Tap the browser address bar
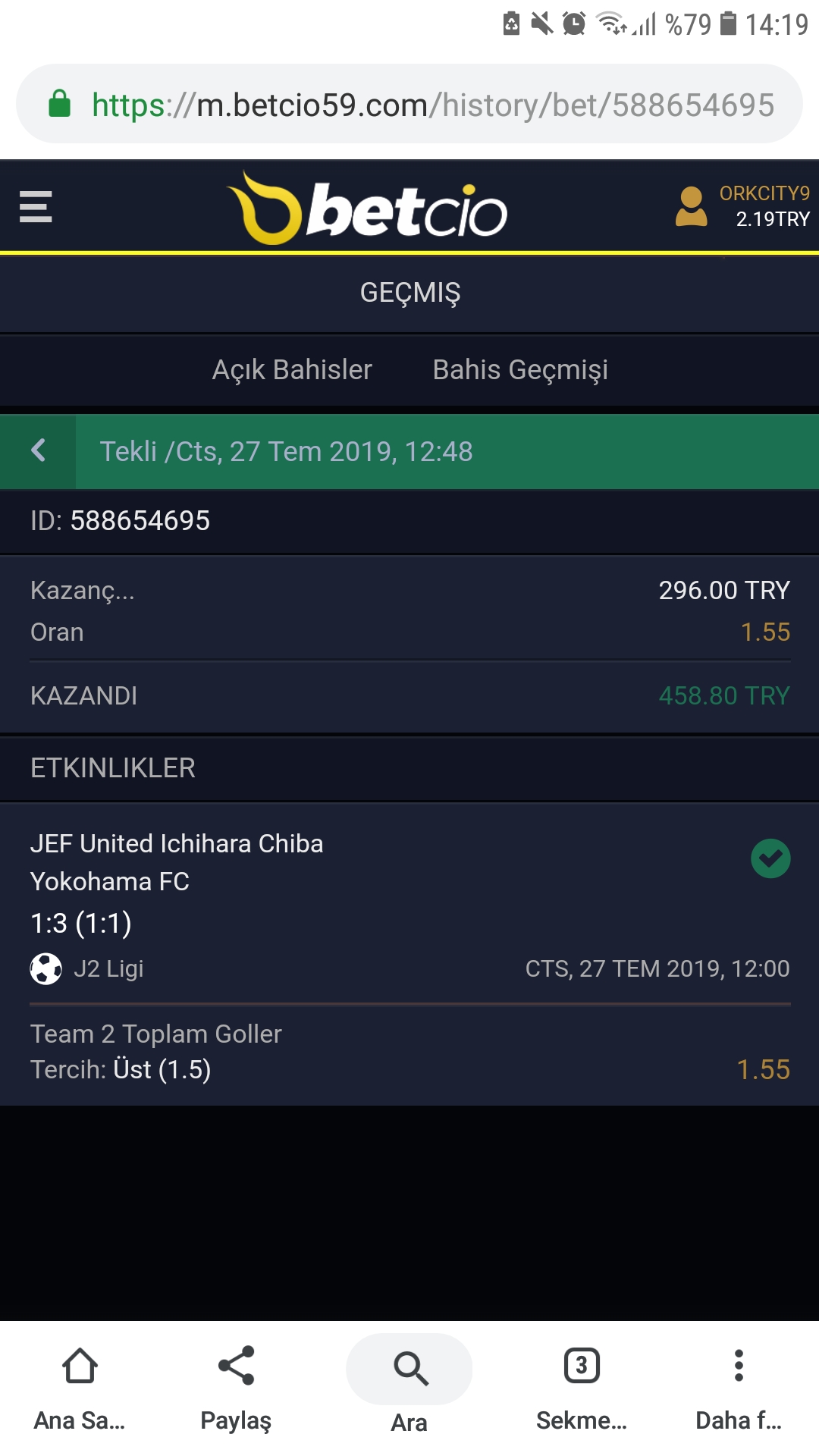The height and width of the screenshot is (1456, 819). (x=409, y=104)
